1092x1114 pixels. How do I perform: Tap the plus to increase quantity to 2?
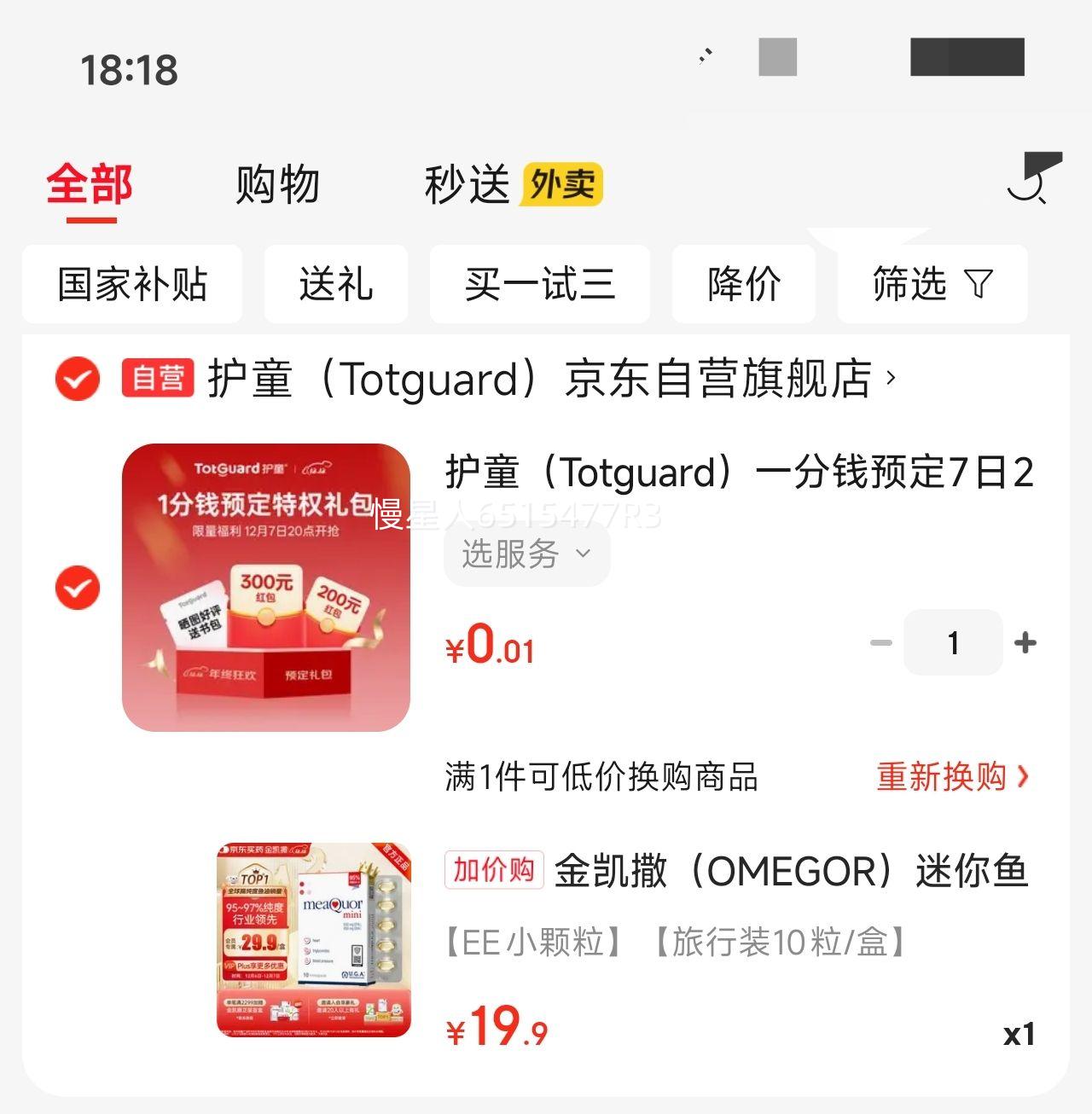click(1025, 643)
